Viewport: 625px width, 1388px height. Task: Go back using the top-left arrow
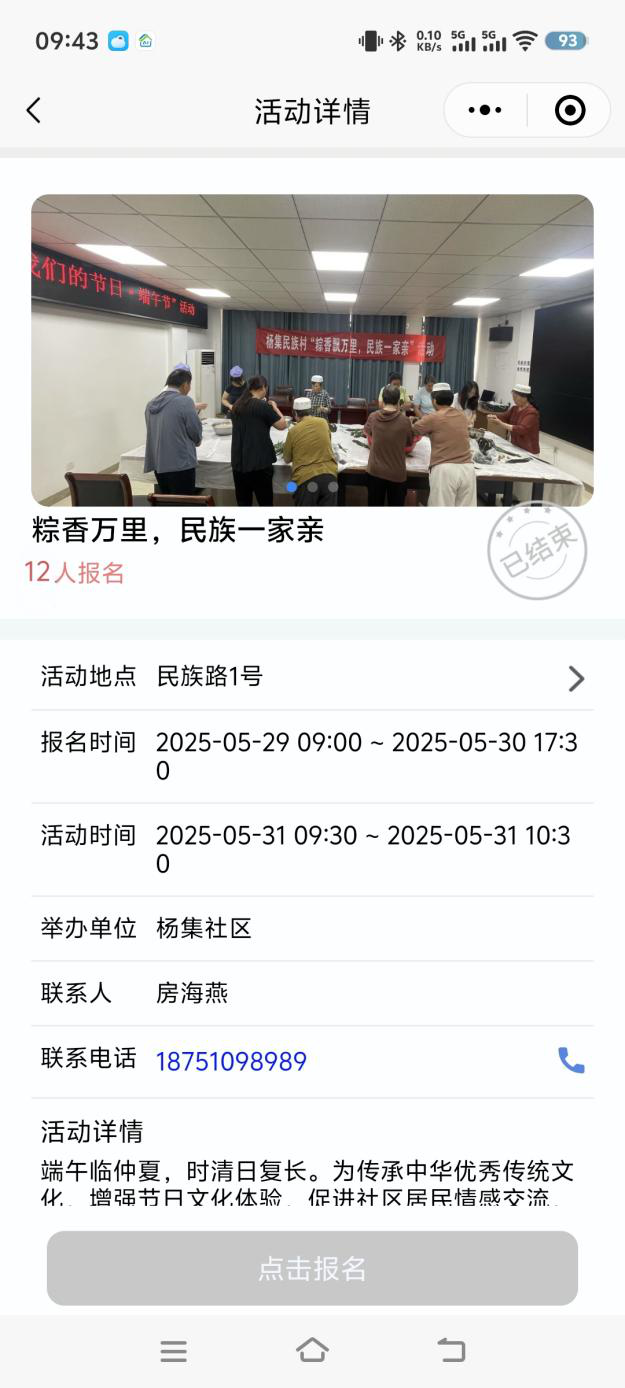tap(34, 110)
